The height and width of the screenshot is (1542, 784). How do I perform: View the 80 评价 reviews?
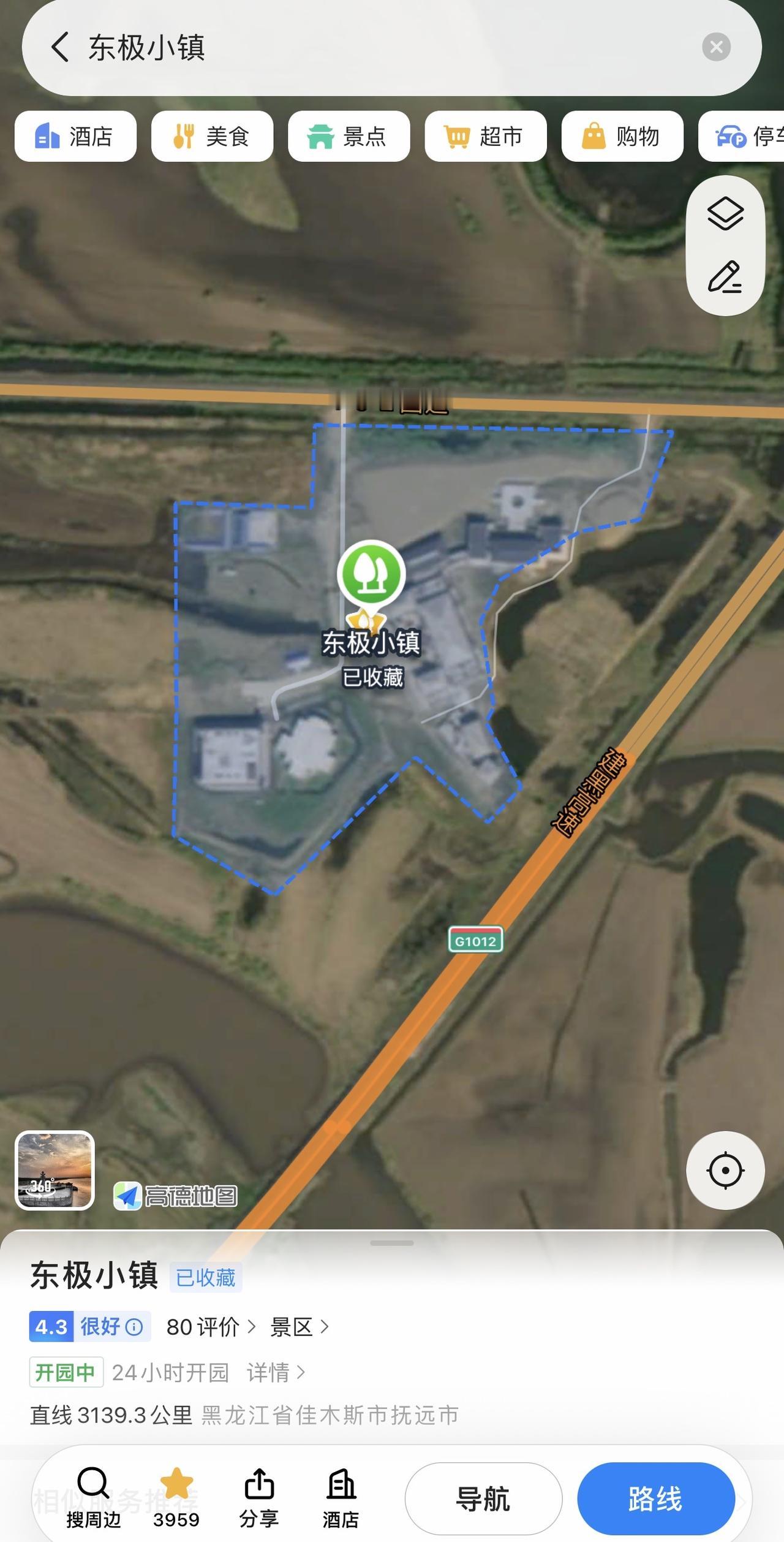coord(211,1327)
